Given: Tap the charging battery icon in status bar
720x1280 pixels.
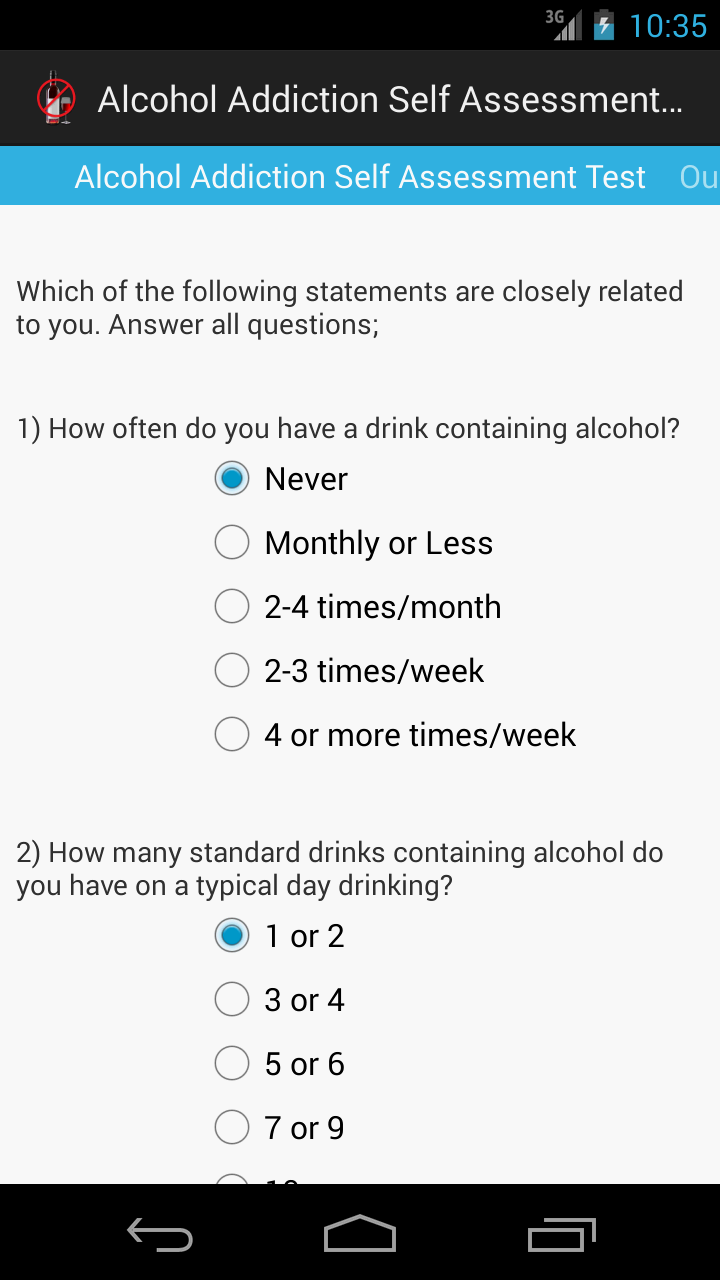Looking at the screenshot, I should 605,25.
